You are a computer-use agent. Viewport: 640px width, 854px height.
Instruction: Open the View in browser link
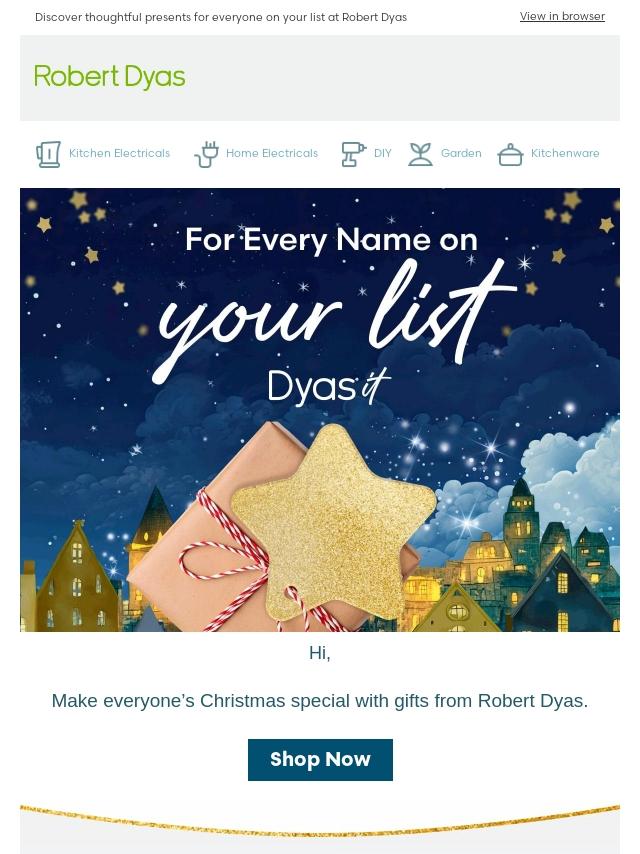click(562, 17)
